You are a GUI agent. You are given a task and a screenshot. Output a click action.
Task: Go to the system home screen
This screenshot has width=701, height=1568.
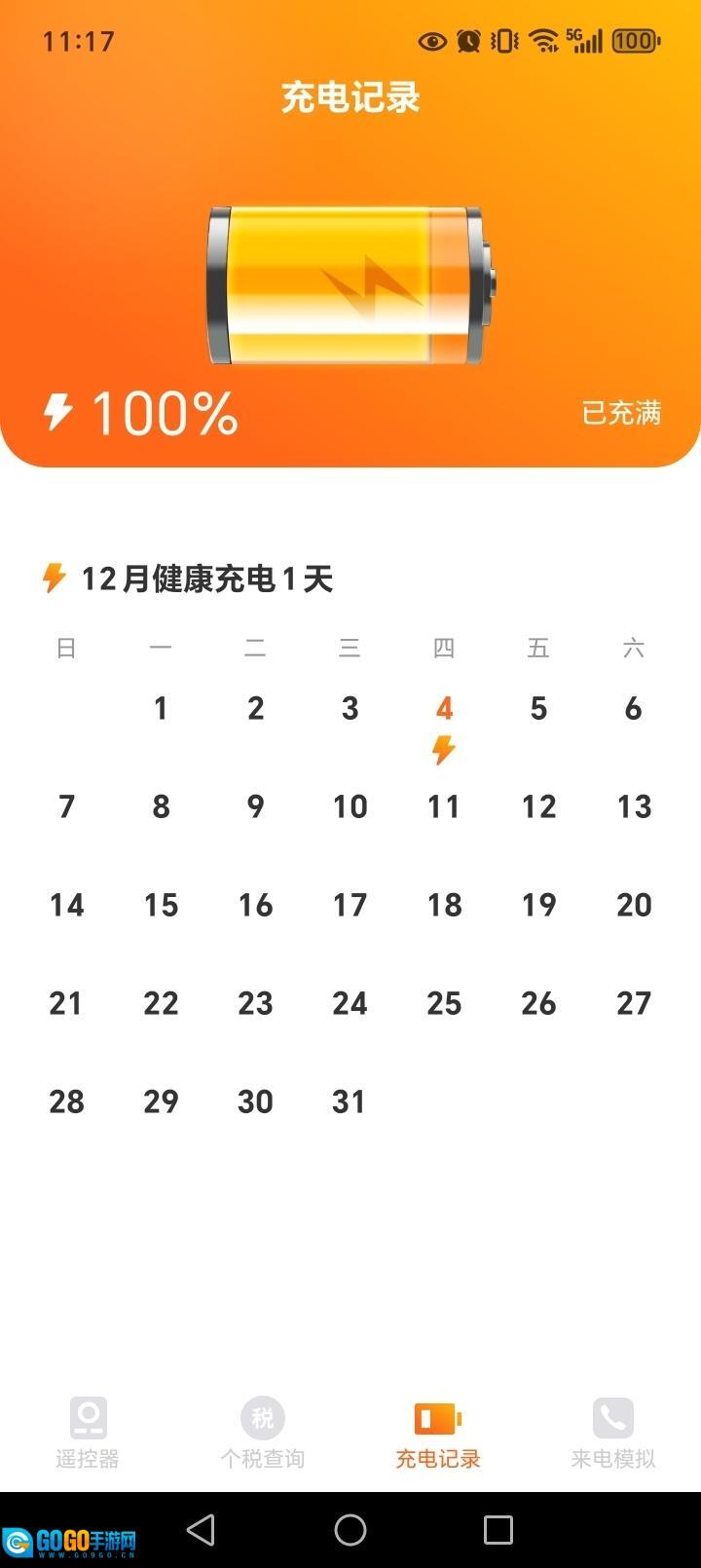coord(350,1530)
